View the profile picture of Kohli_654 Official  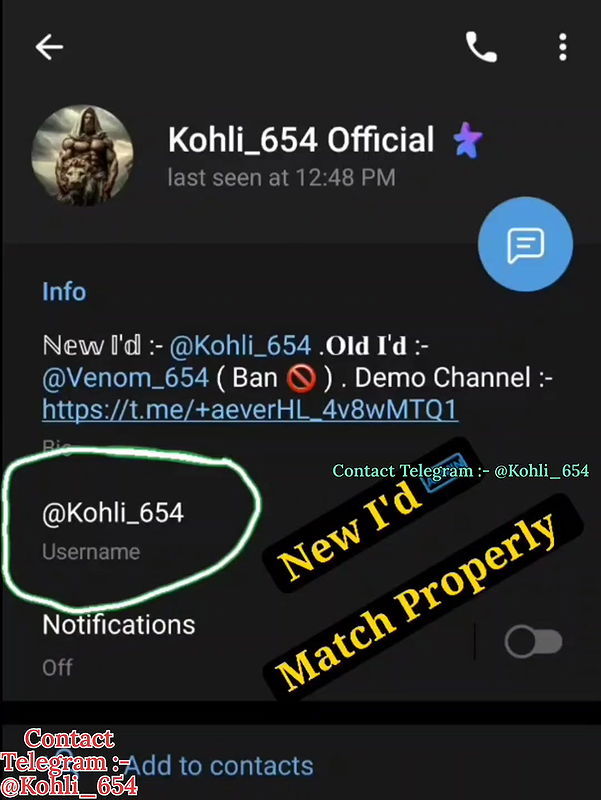(83, 158)
